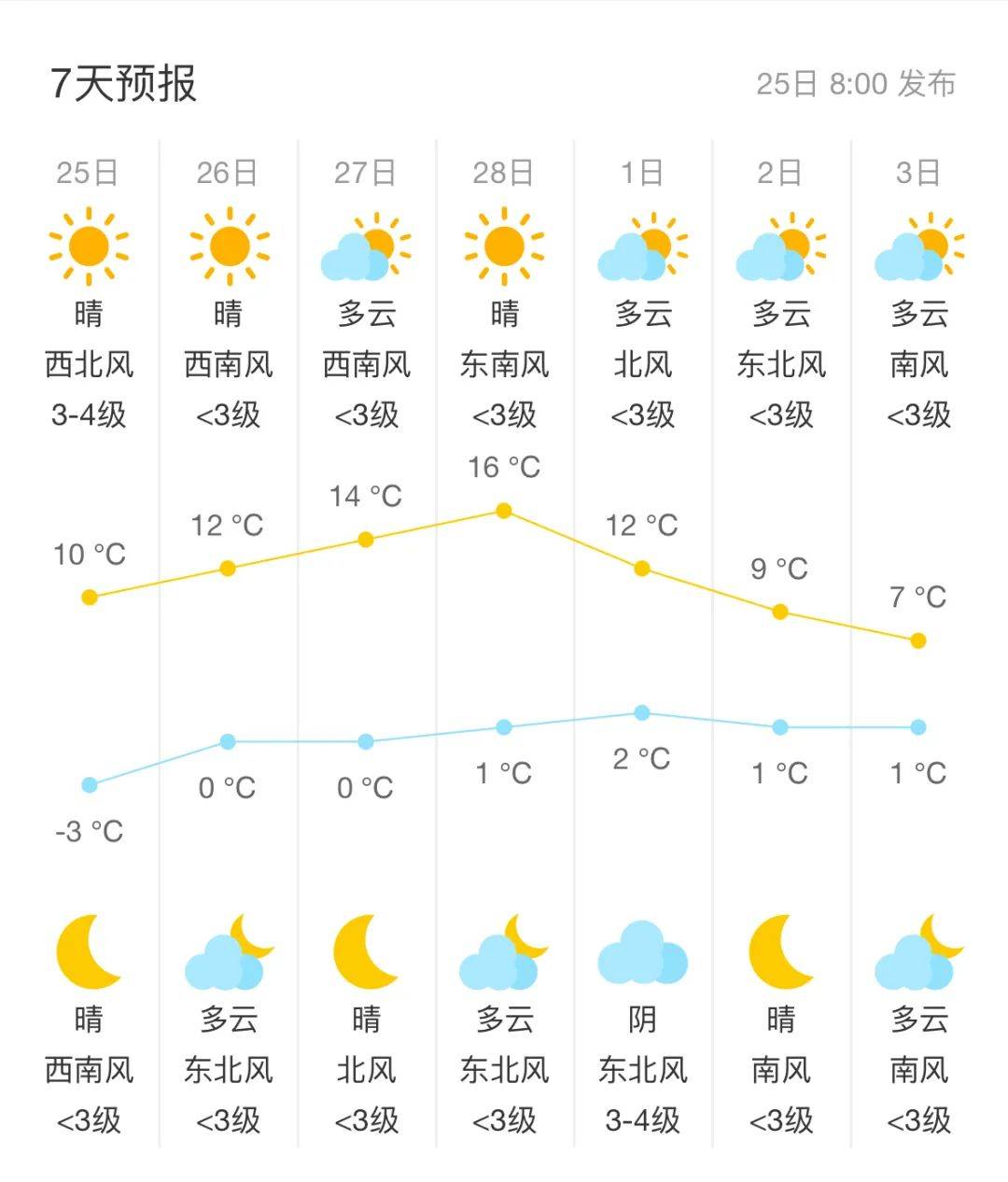Viewport: 1008px width, 1182px height.
Task: Select the sun icon under 26日
Action: click(227, 245)
